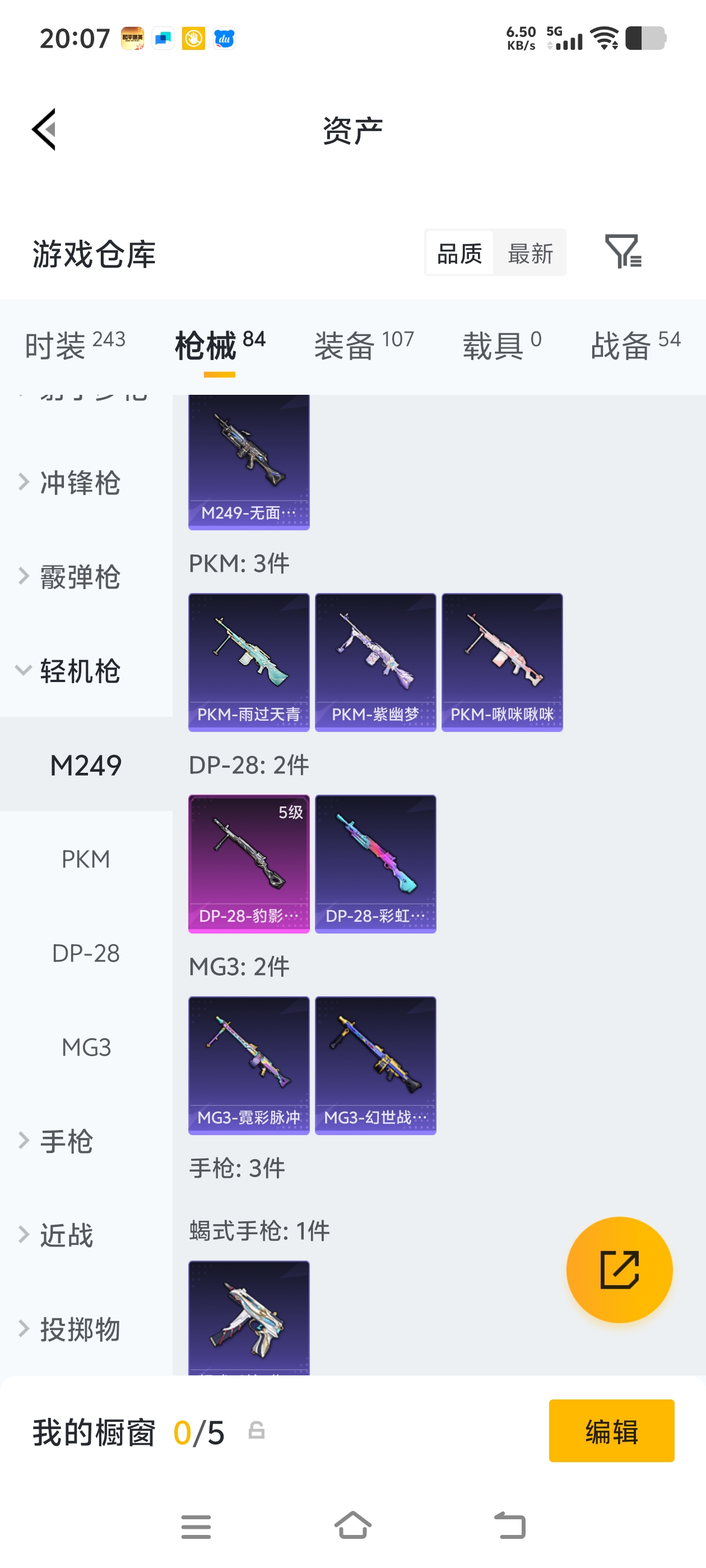Switch sorting to 最新
Screen dimensions: 706x1568
pyautogui.click(x=529, y=253)
